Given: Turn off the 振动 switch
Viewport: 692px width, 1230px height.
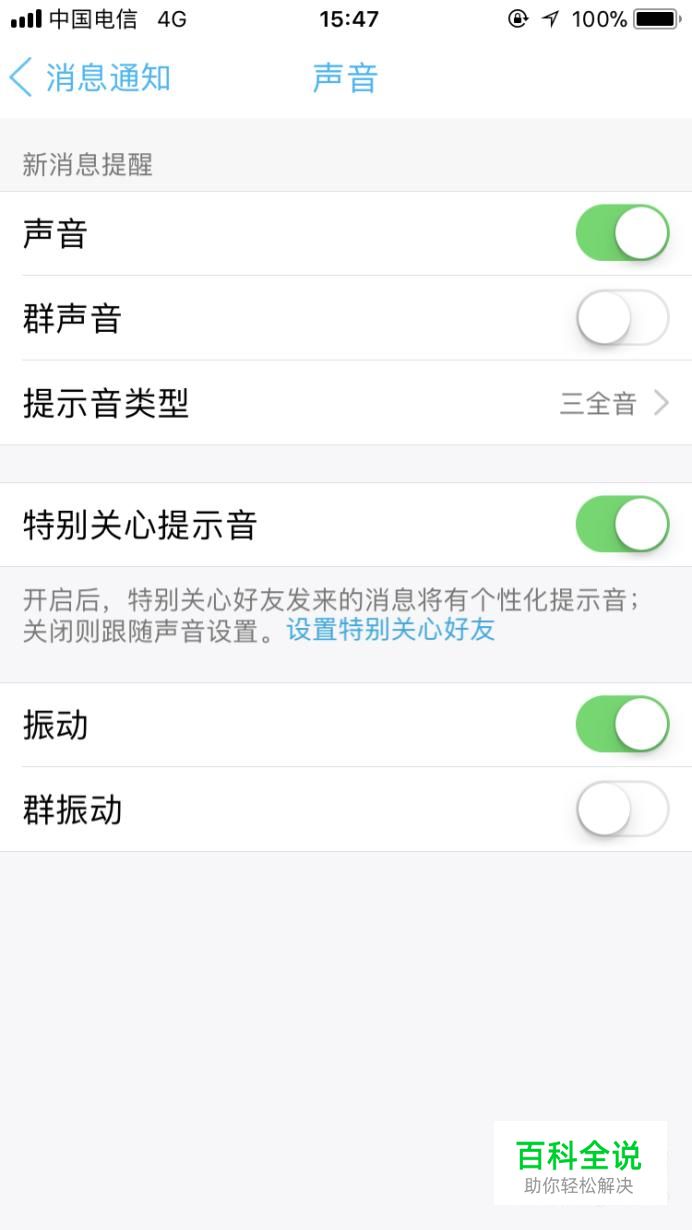Looking at the screenshot, I should tap(622, 724).
